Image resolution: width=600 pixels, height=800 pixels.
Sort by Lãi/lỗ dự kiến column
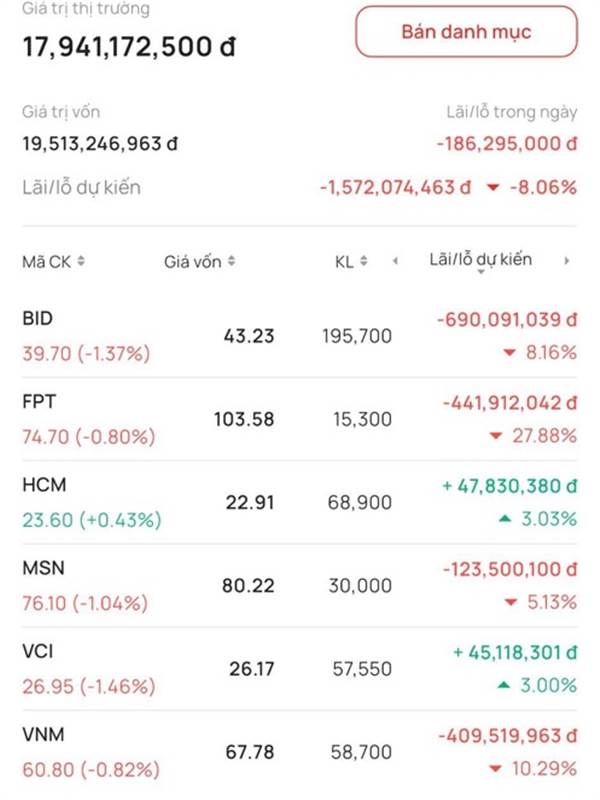(x=481, y=261)
